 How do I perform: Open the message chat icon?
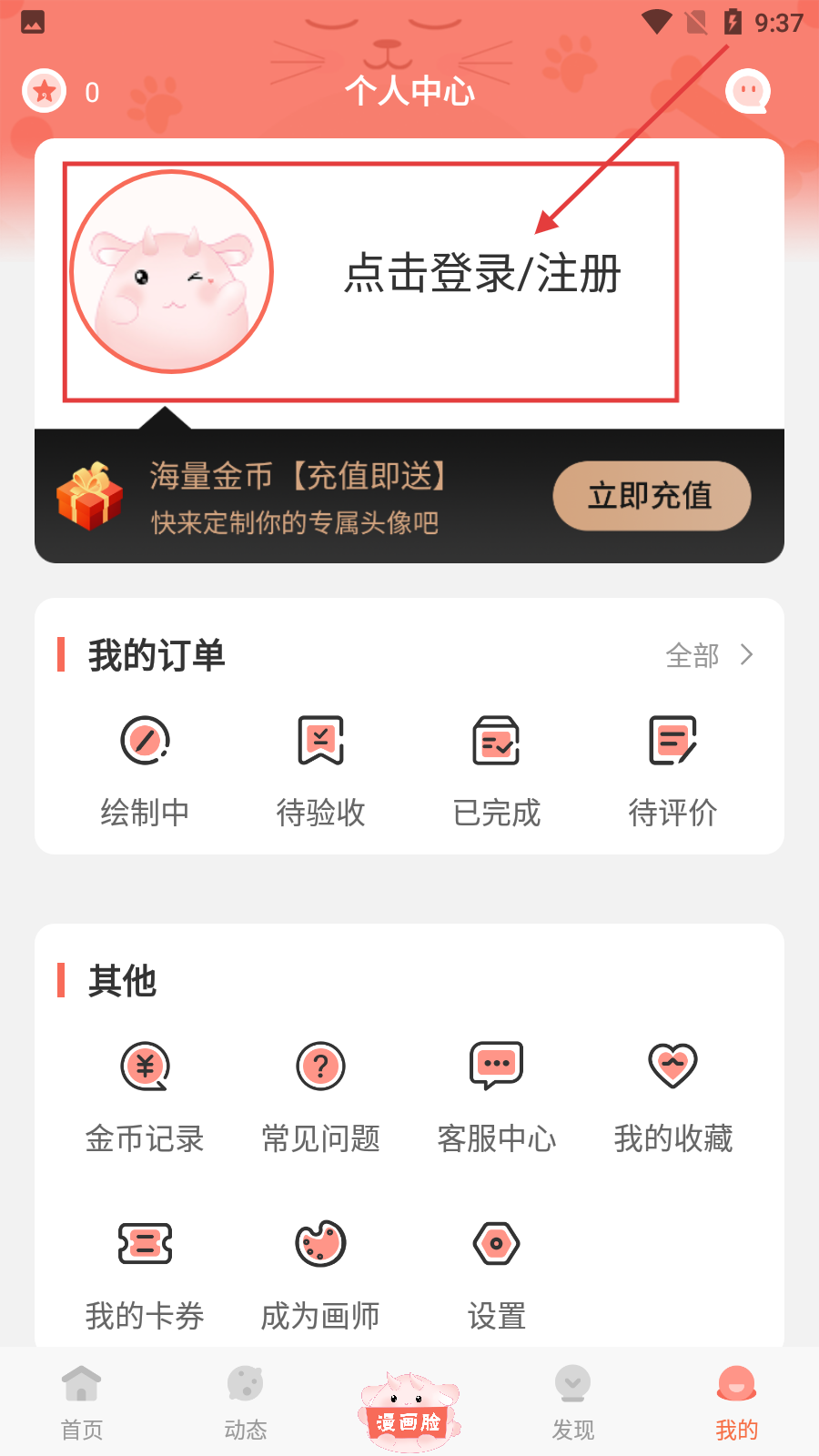[748, 91]
